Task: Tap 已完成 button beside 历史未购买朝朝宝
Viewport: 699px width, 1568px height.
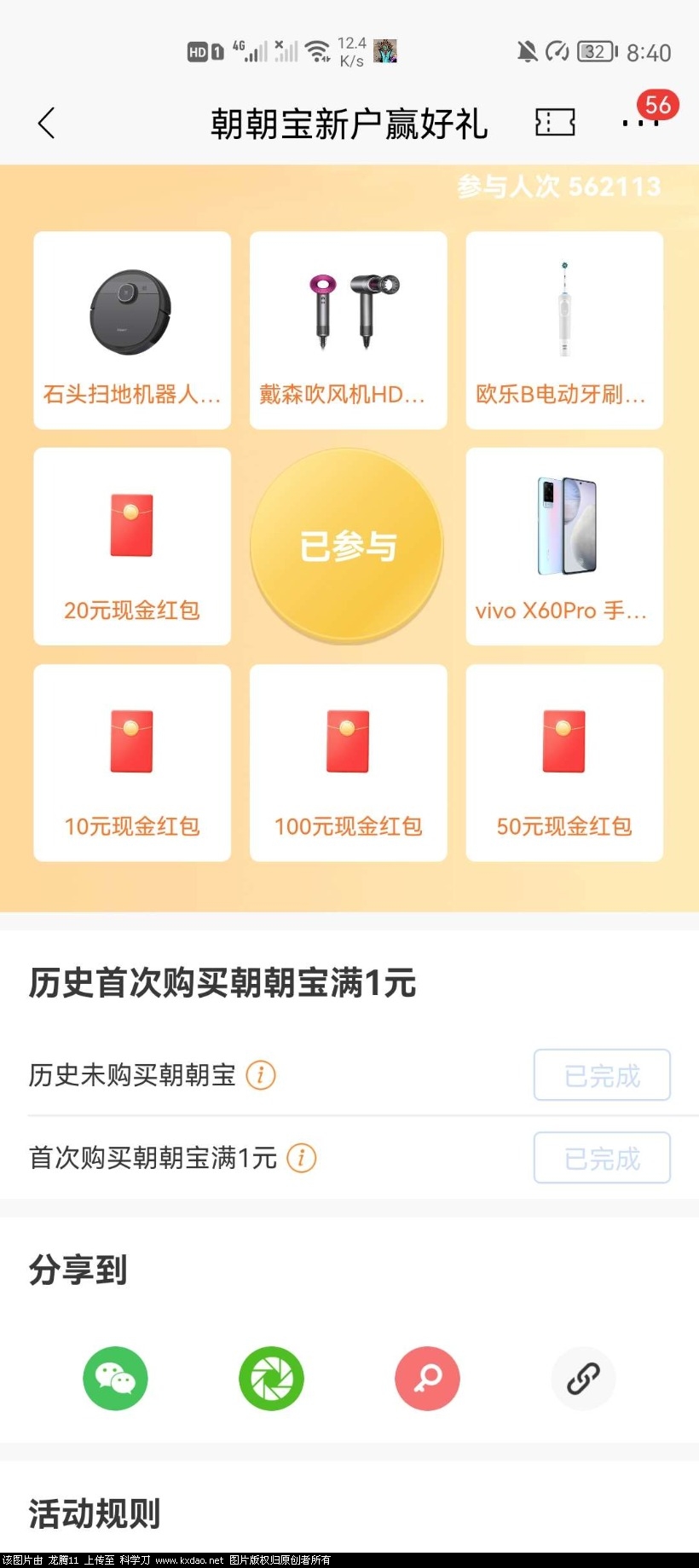Action: click(602, 1075)
